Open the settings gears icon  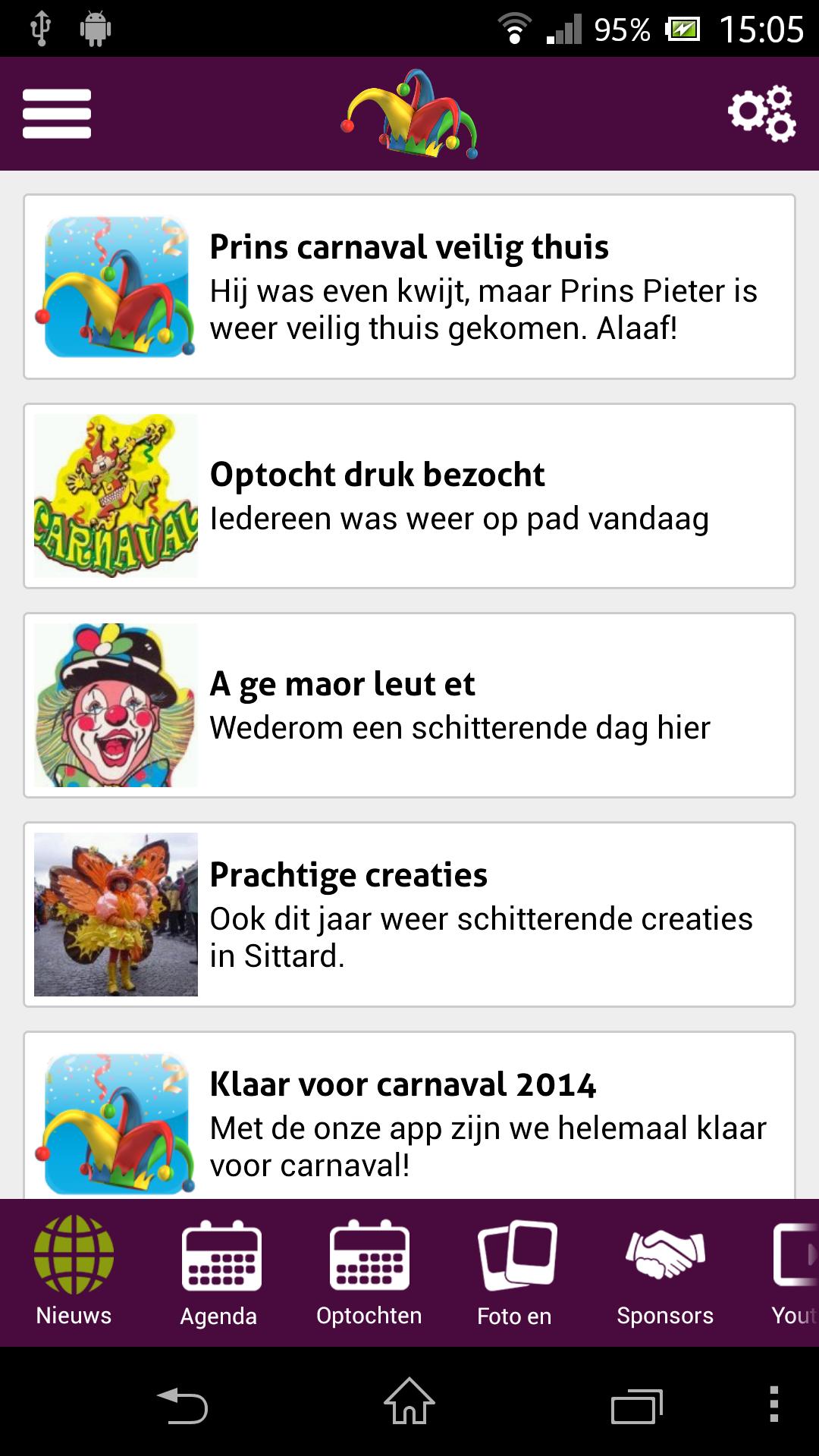[761, 114]
